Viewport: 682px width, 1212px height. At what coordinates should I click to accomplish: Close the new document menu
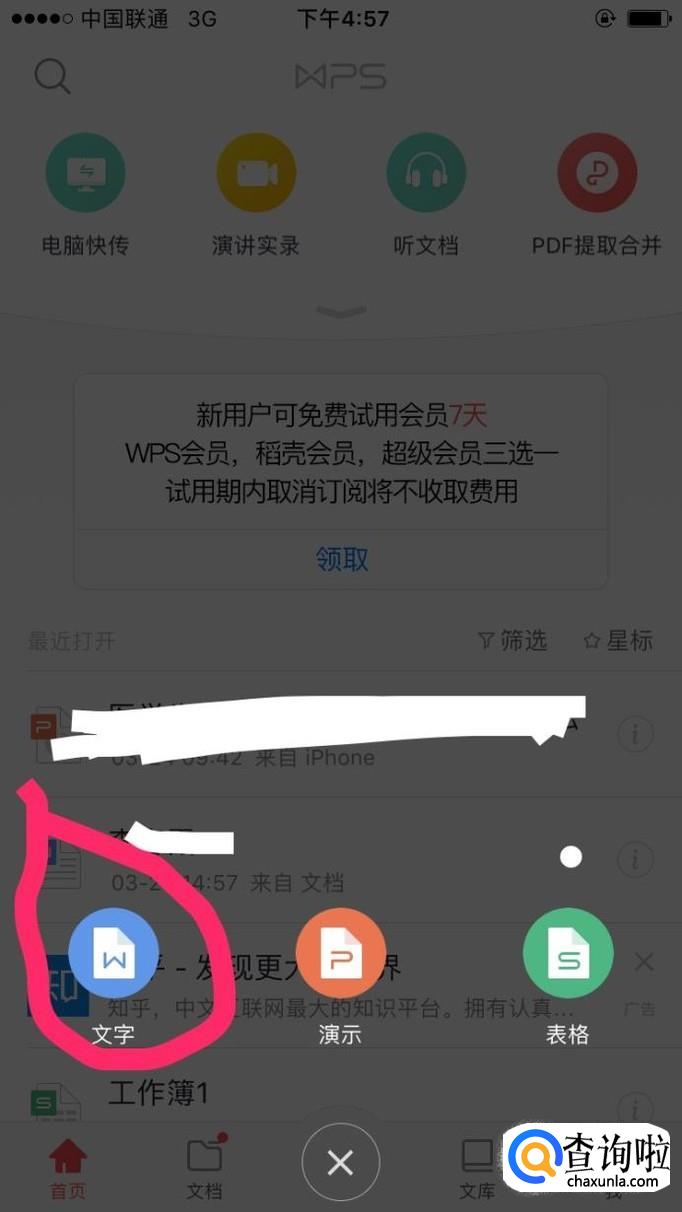pos(340,1162)
